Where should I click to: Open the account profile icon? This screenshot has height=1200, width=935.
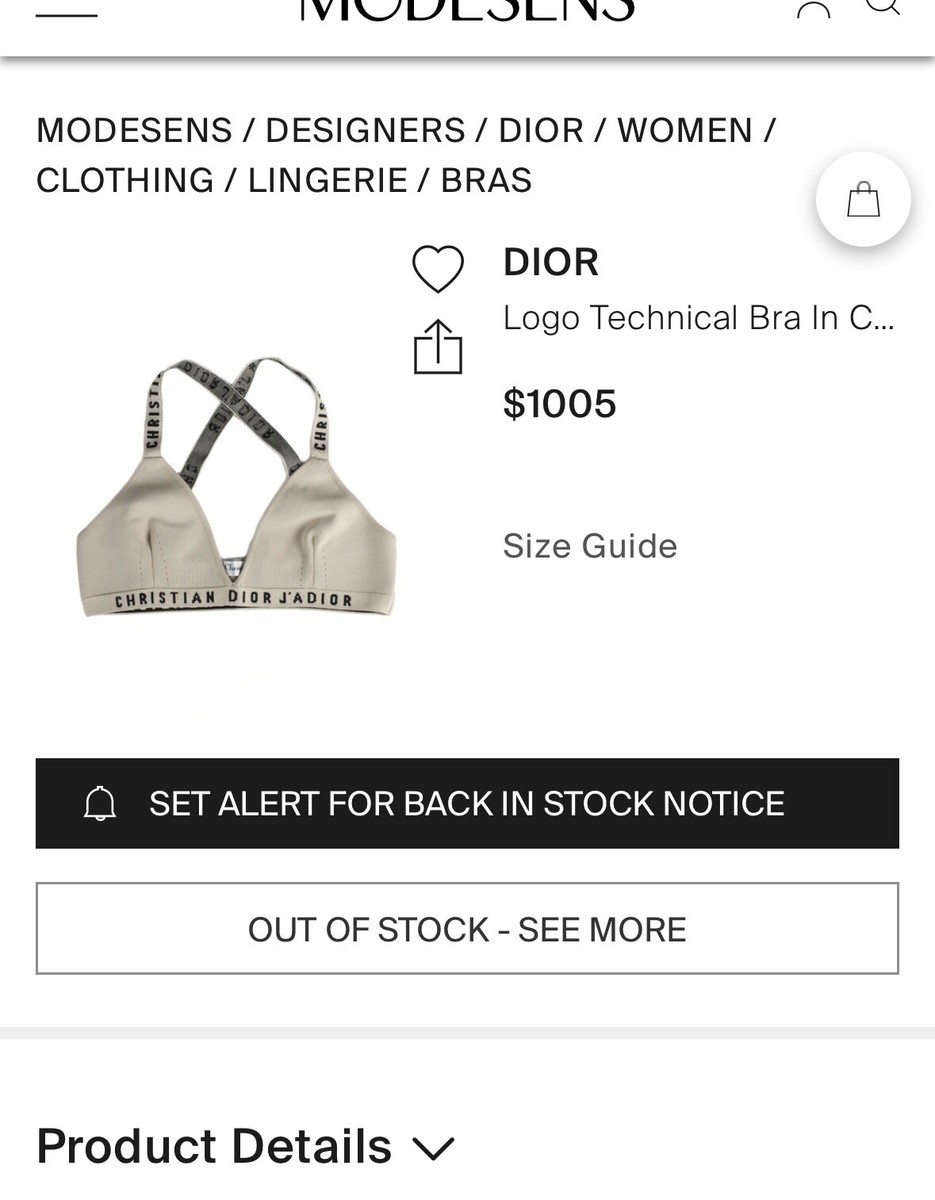tap(813, 8)
